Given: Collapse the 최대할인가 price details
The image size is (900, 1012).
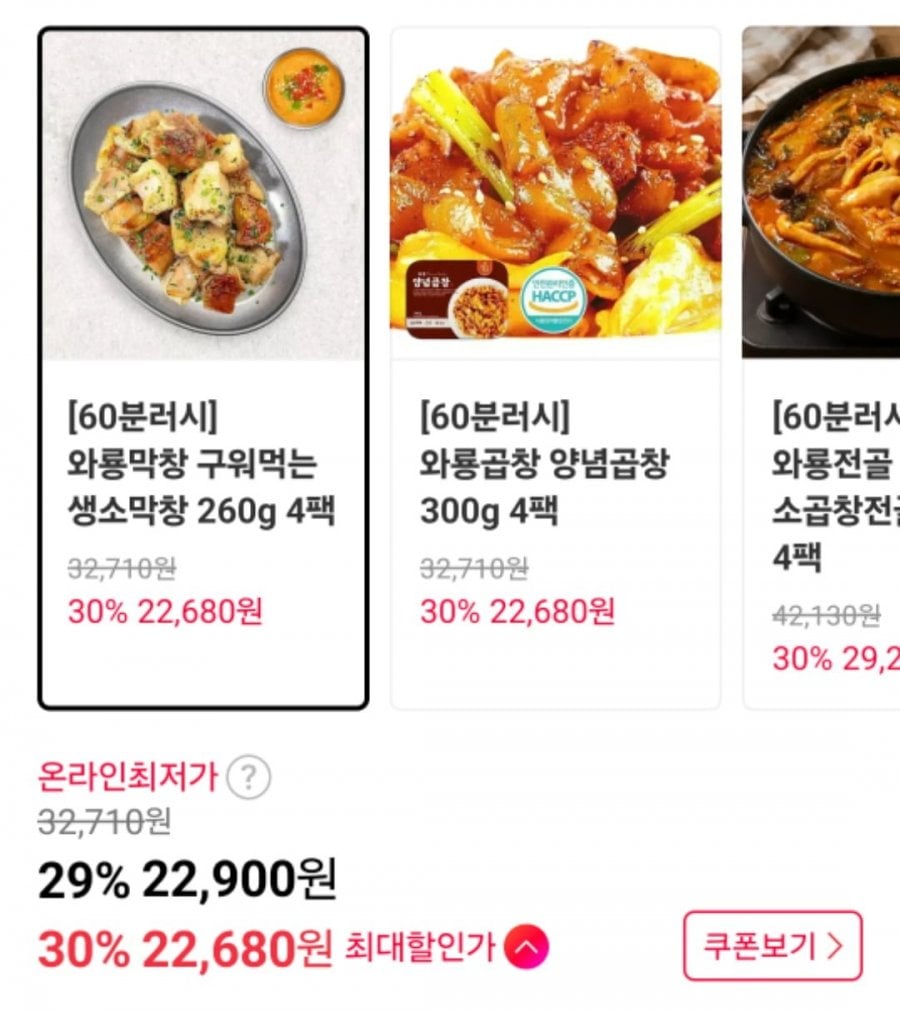Looking at the screenshot, I should pos(526,947).
